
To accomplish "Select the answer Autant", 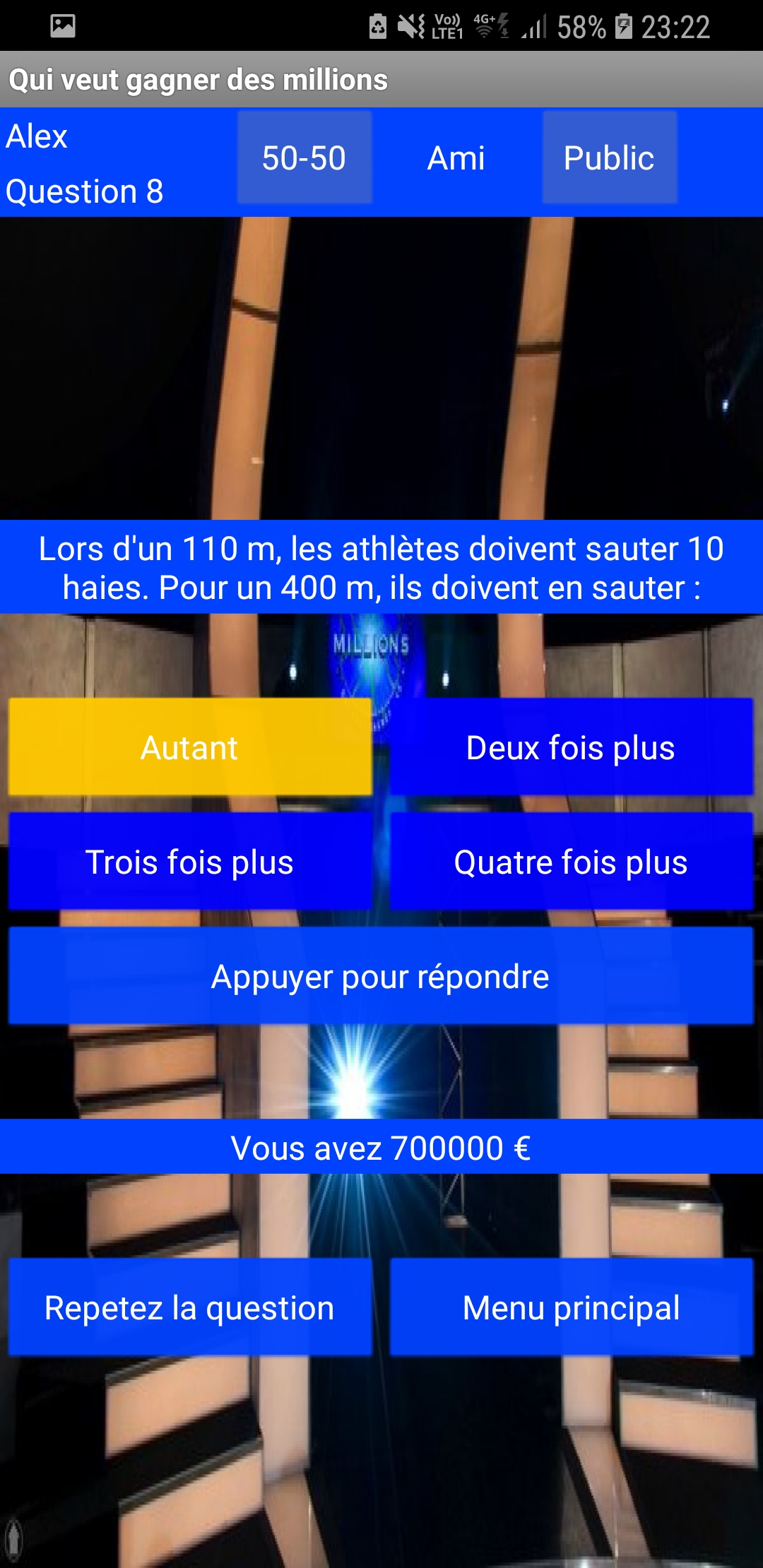I will click(x=190, y=747).
